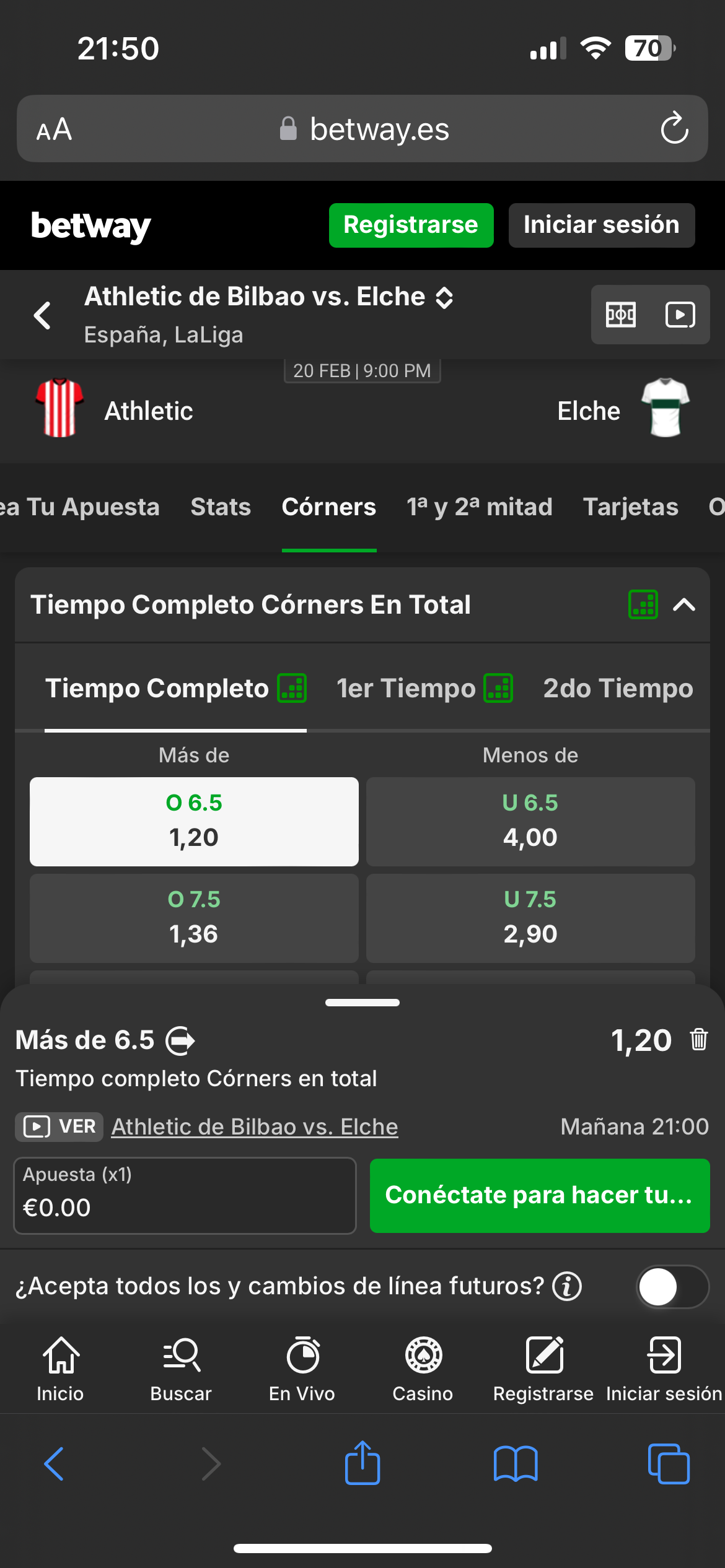This screenshot has height=1568, width=725.
Task: Open En Vivo in the bottom navigation
Action: pos(302,1369)
